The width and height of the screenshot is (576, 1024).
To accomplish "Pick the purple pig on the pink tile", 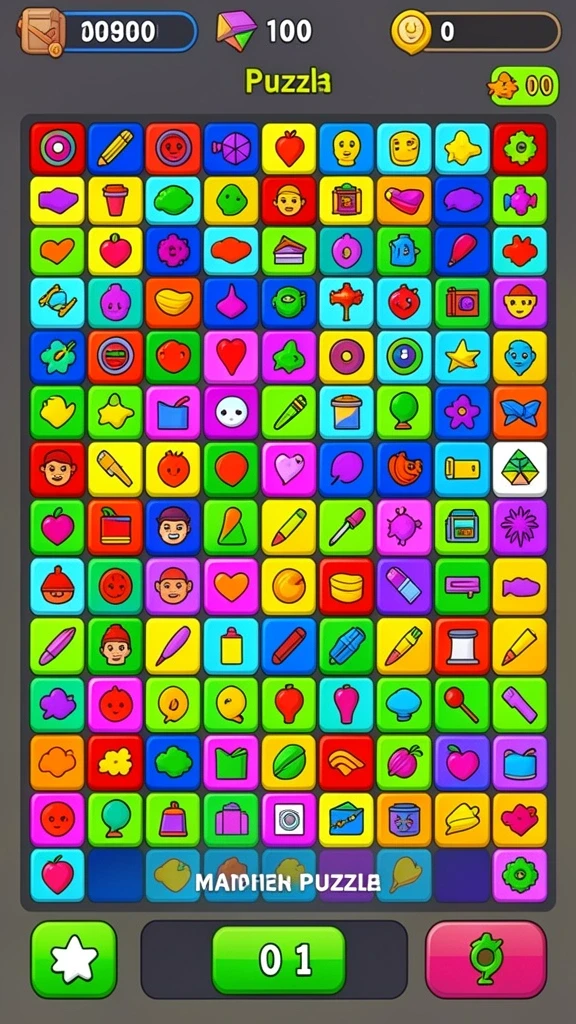I will pyautogui.click(x=404, y=527).
